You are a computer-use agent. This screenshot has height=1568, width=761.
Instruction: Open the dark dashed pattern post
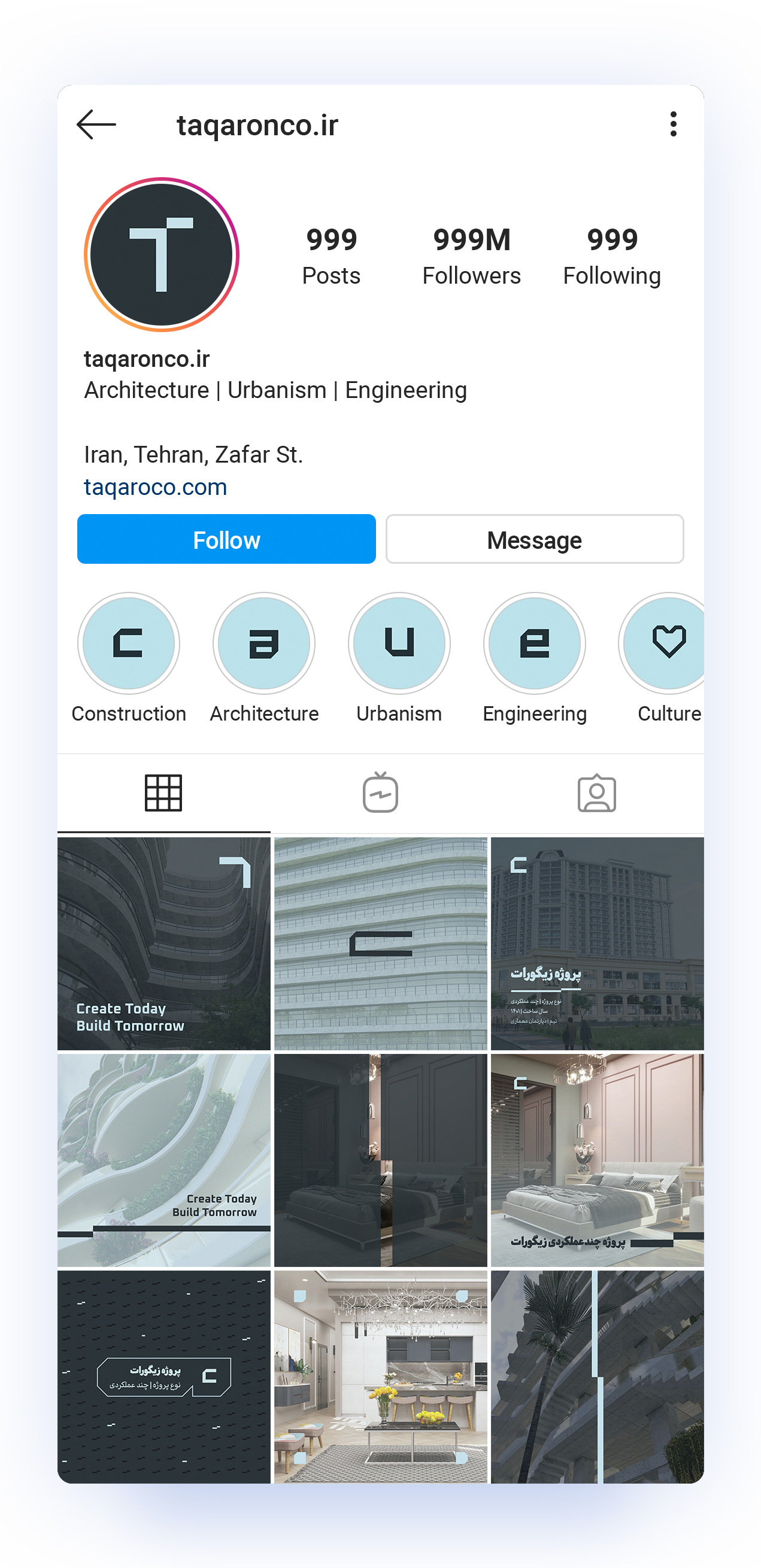pos(163,1376)
